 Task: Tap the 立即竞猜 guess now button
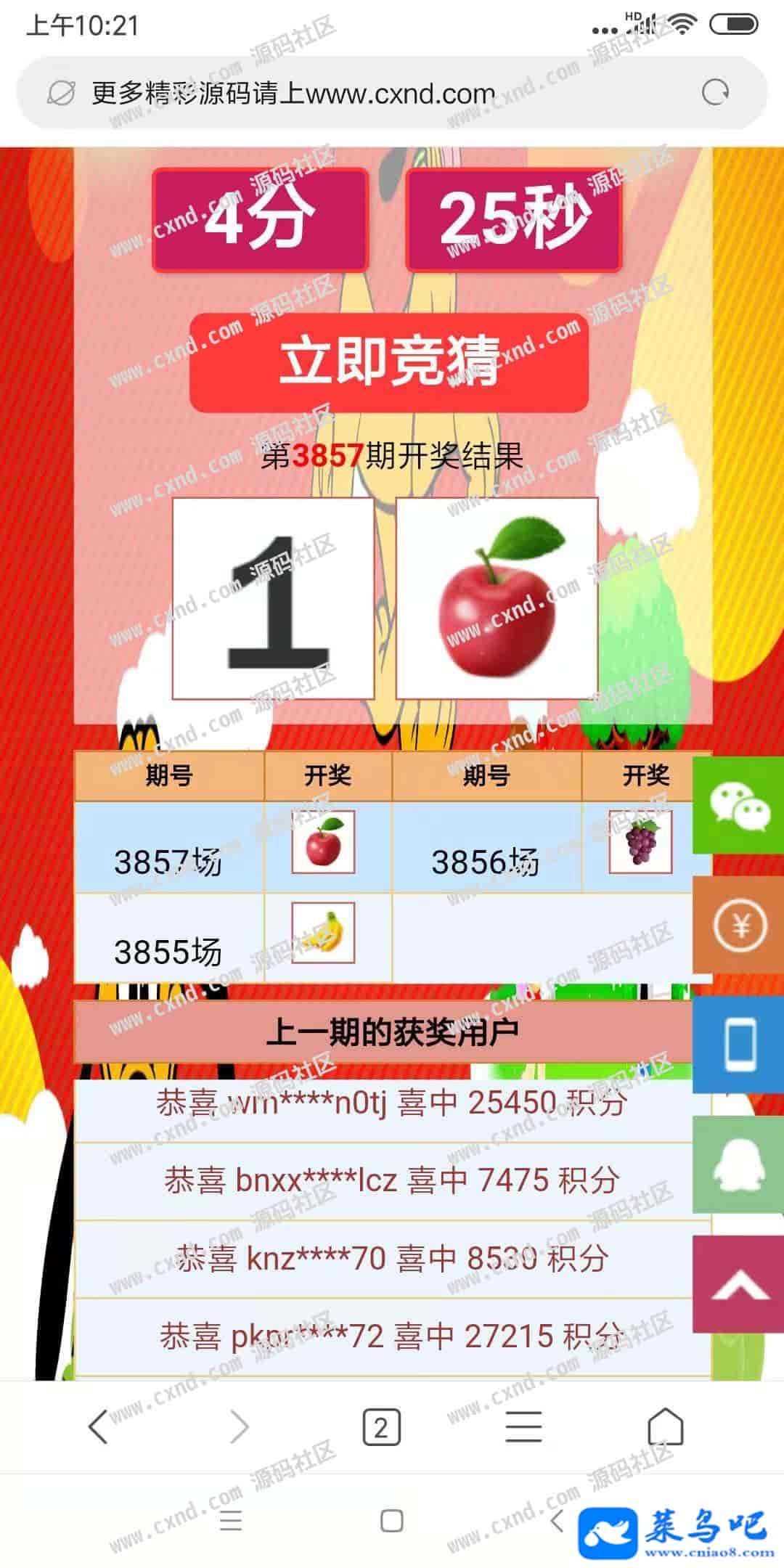point(389,362)
